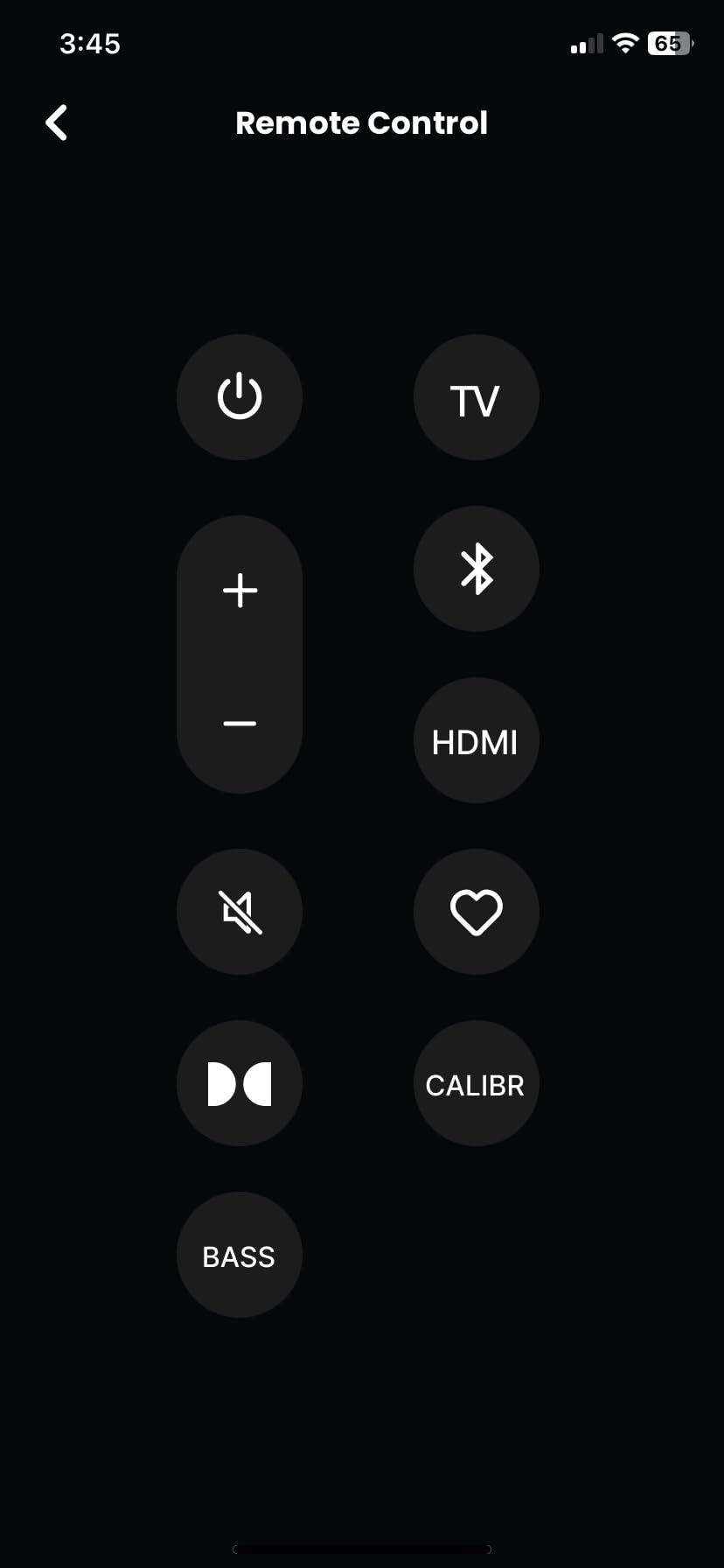Switch input to TV

(477, 397)
